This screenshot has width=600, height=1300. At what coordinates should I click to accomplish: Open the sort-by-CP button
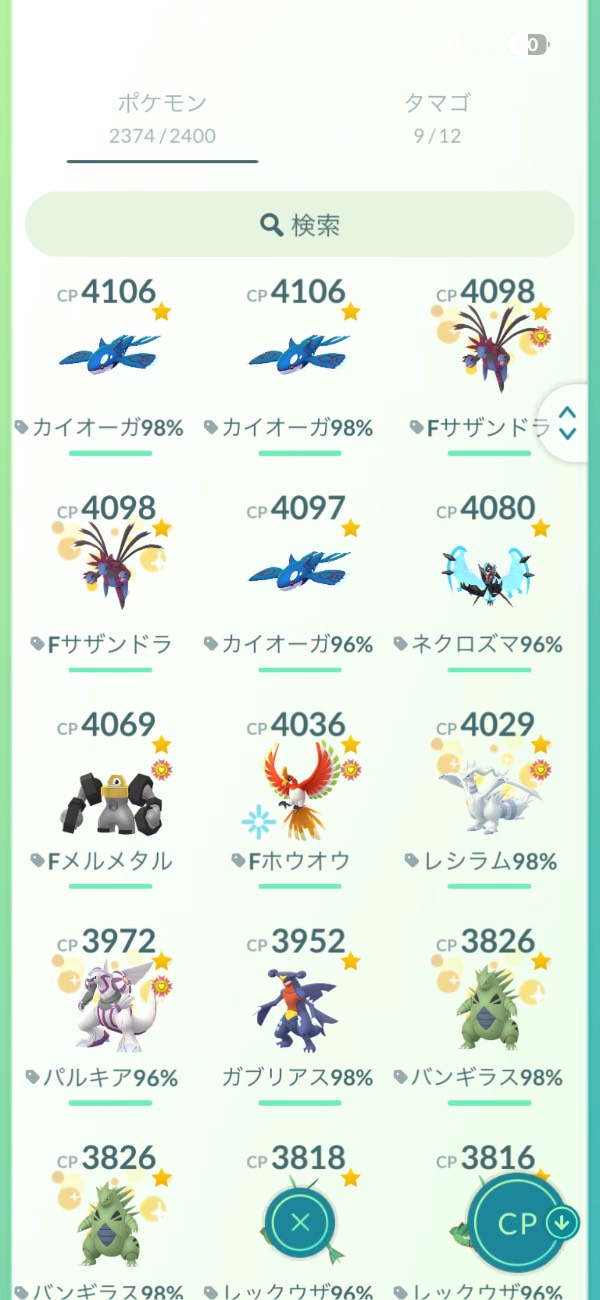point(519,1222)
